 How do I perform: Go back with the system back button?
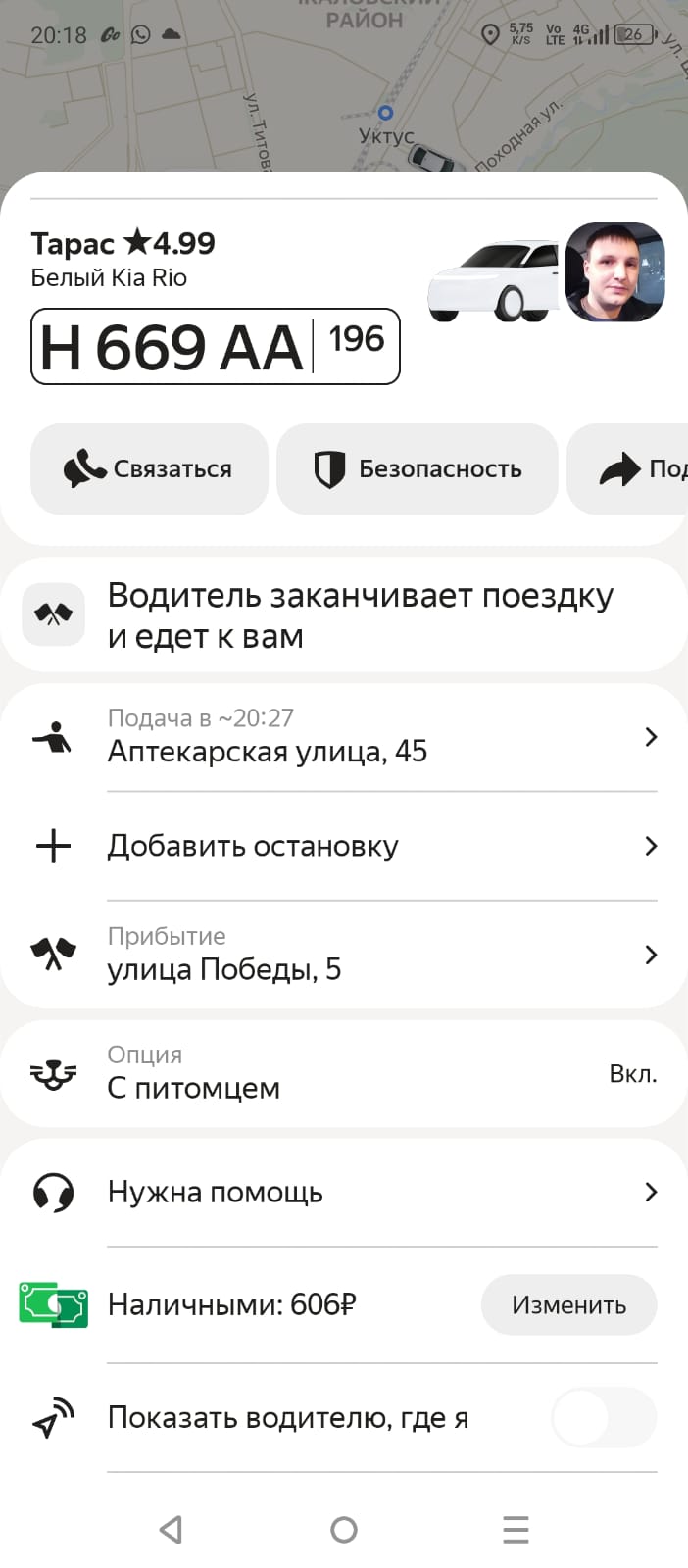172,1529
